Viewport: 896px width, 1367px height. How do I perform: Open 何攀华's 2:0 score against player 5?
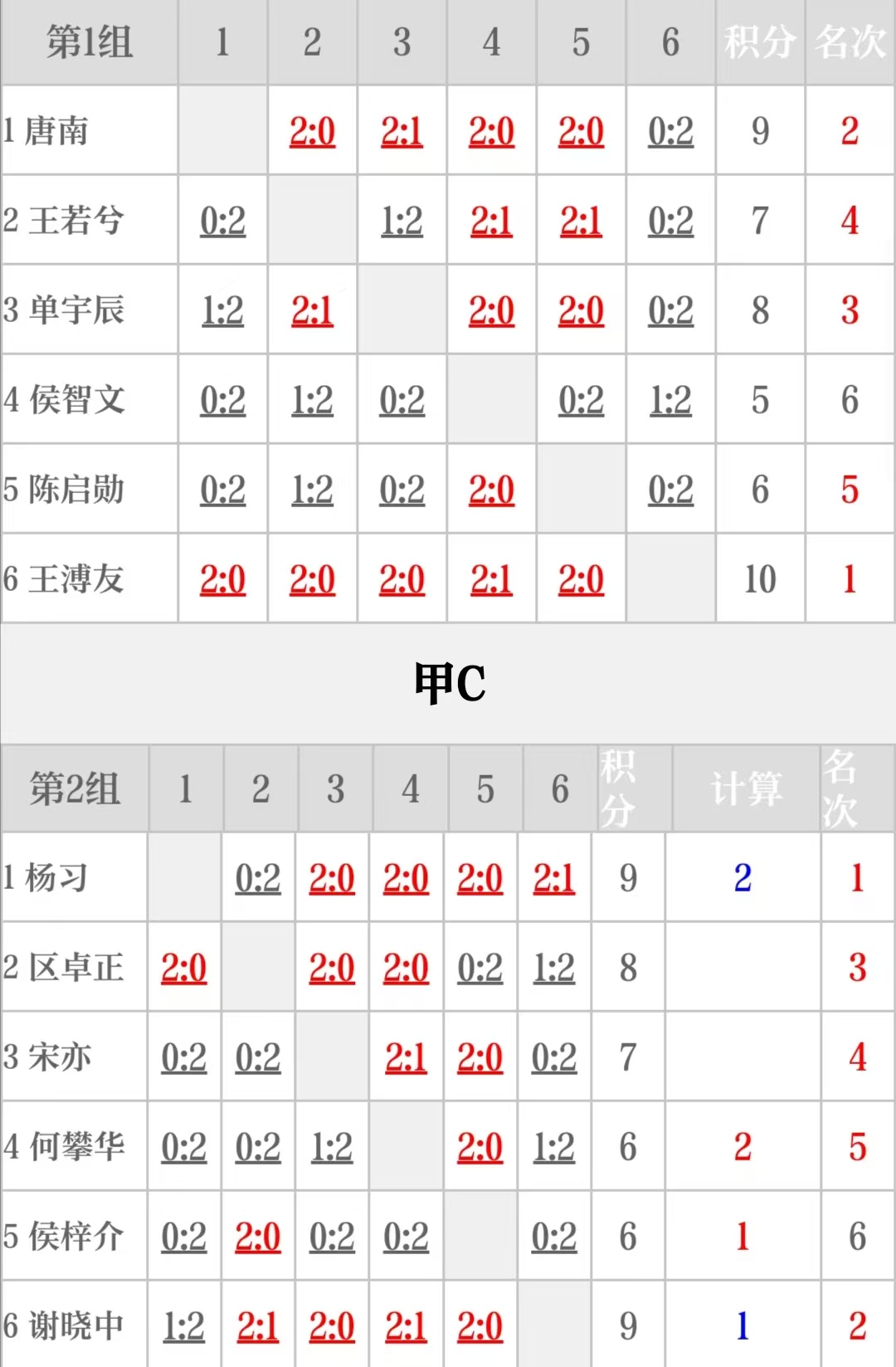coord(480,1147)
